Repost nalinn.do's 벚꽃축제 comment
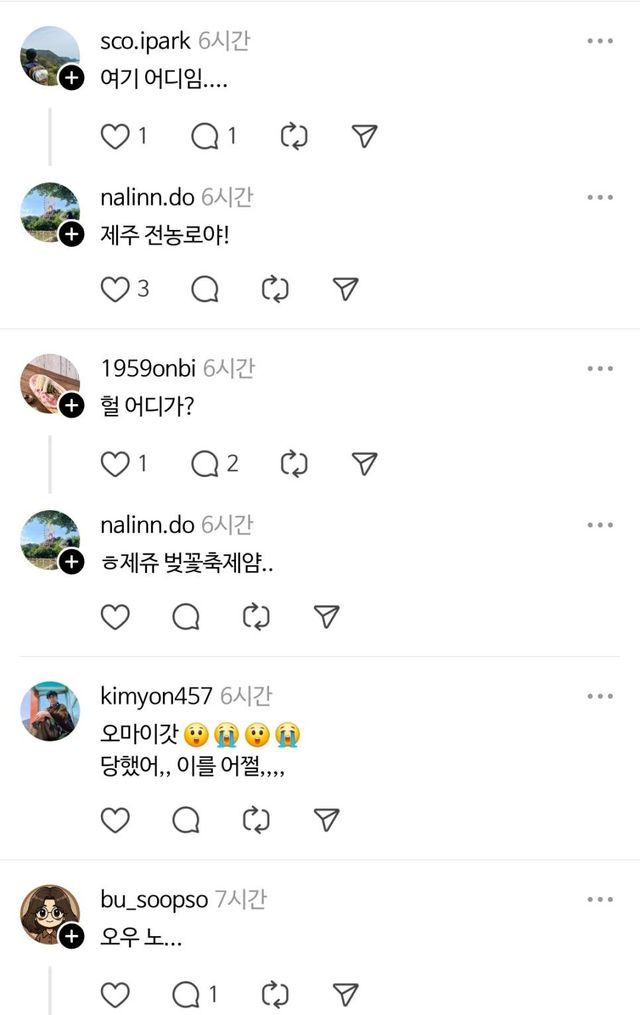640x1015 pixels. tap(256, 617)
